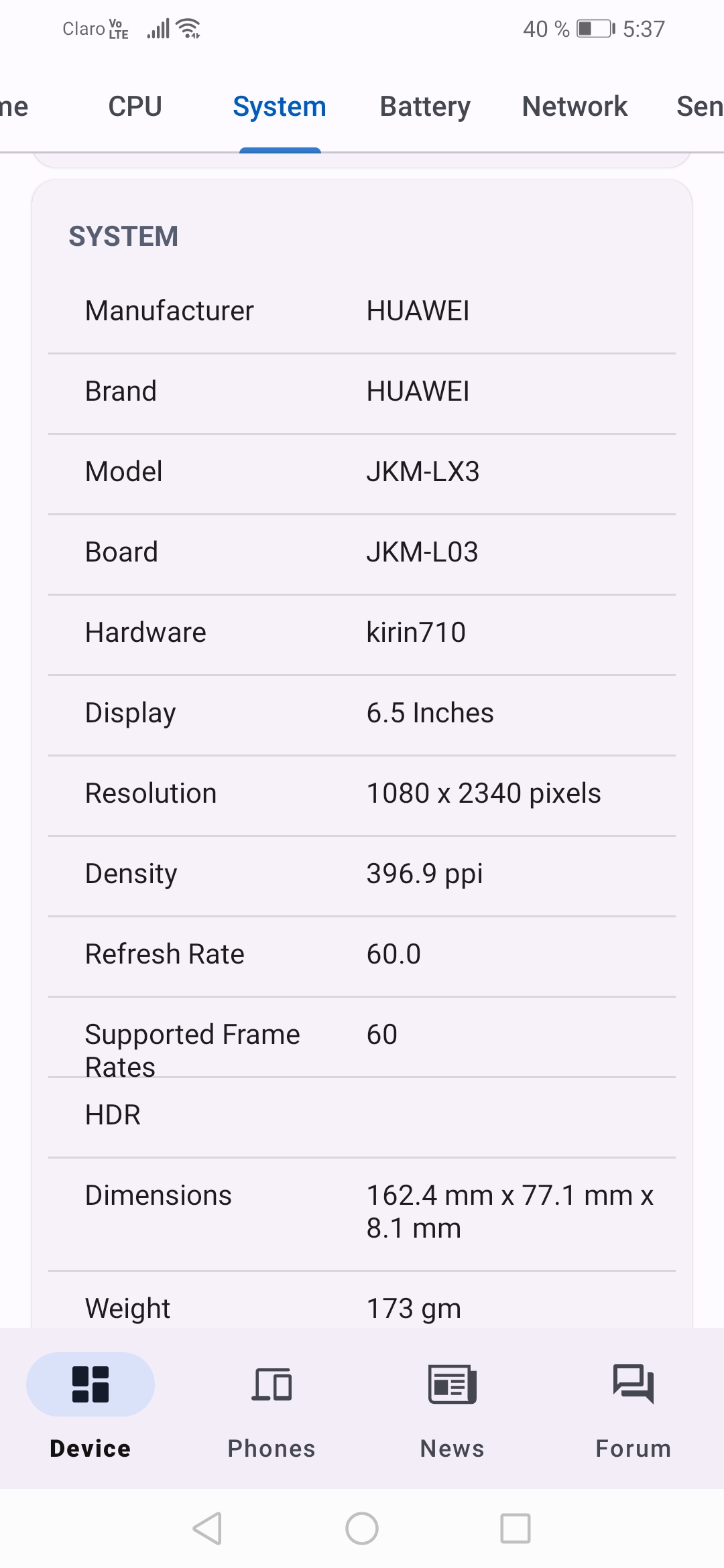Switch to the CPU tab
Screen dimensions: 724x1568
coord(135,107)
